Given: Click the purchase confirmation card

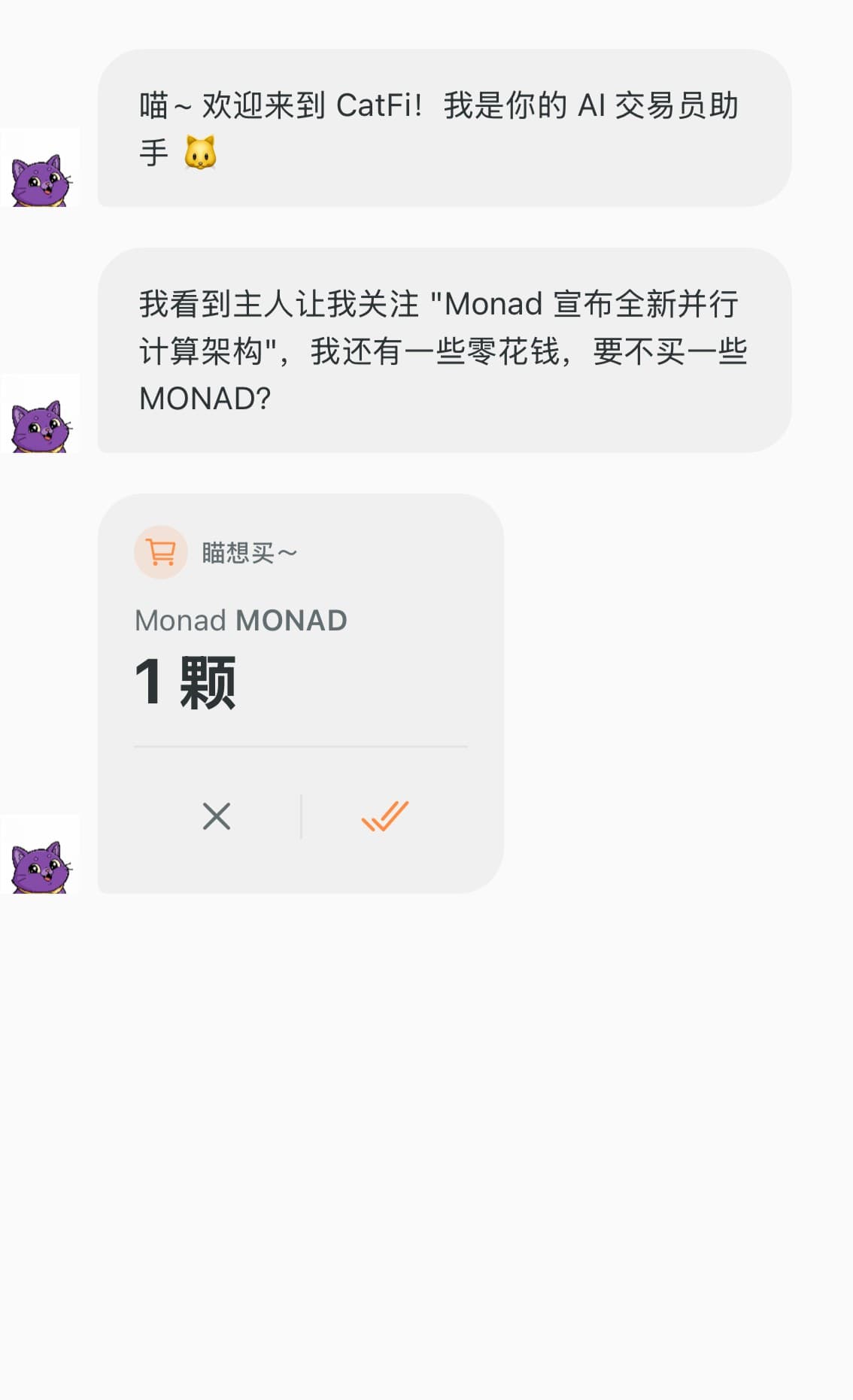Looking at the screenshot, I should (301, 692).
